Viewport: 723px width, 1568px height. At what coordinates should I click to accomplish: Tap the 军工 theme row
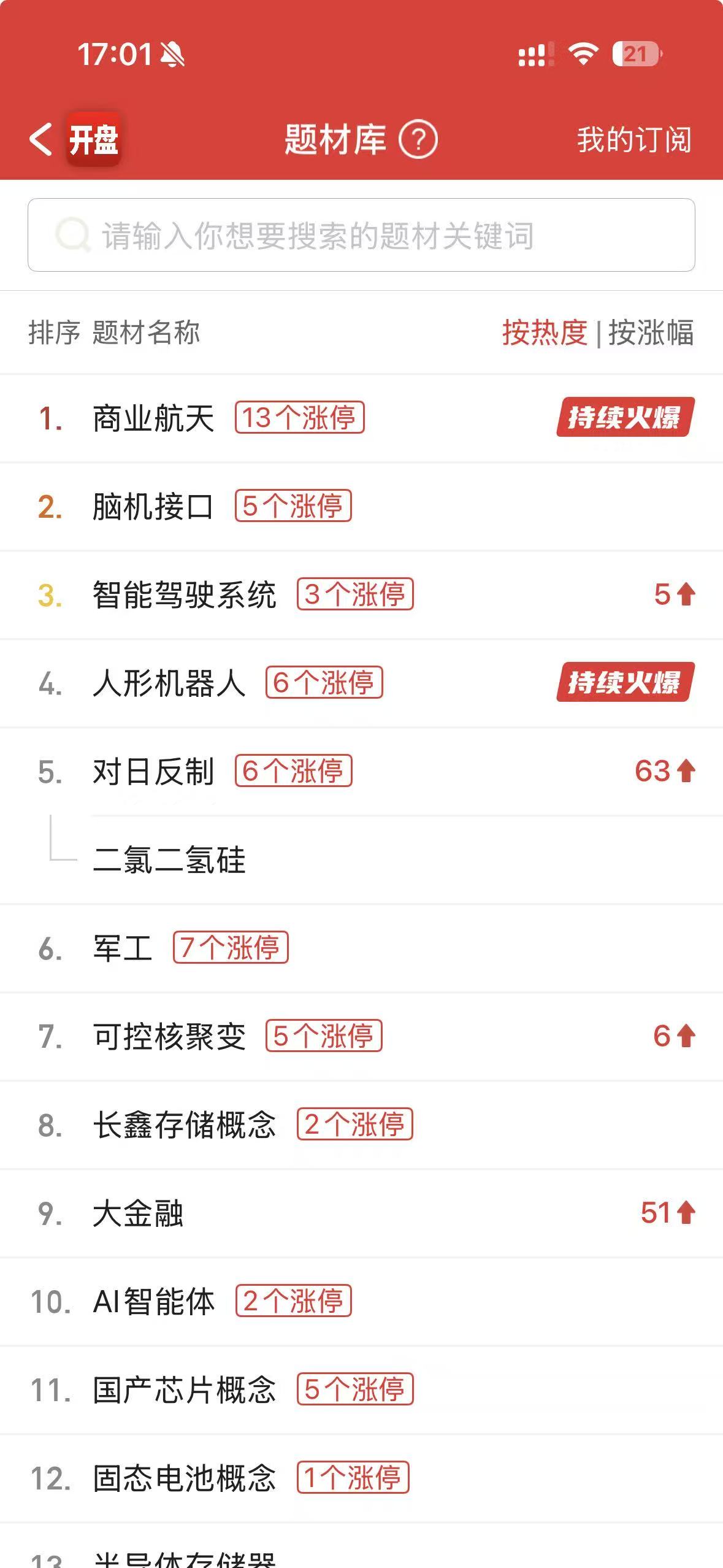[x=123, y=948]
